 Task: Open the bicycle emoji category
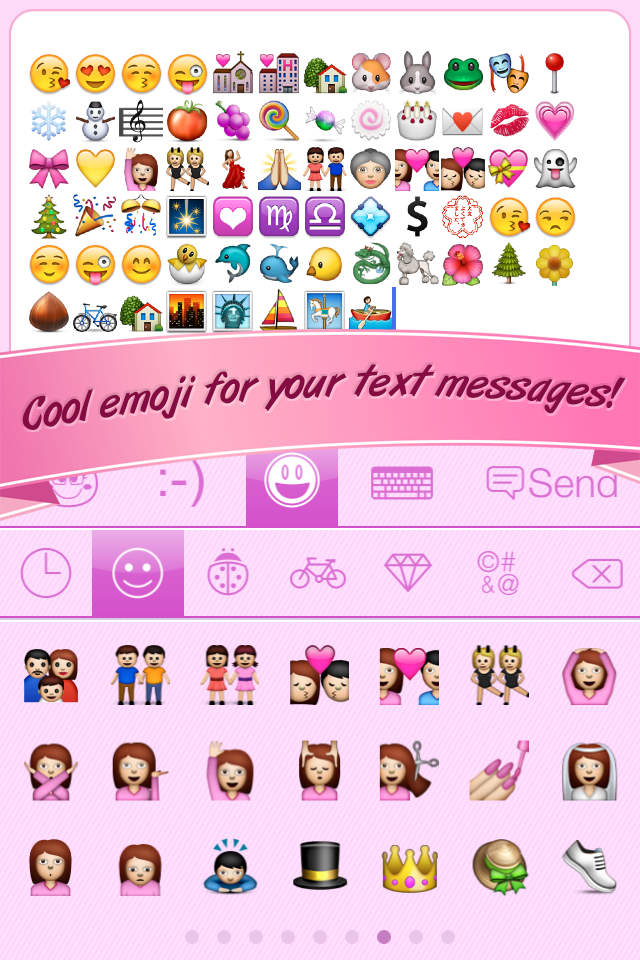317,574
